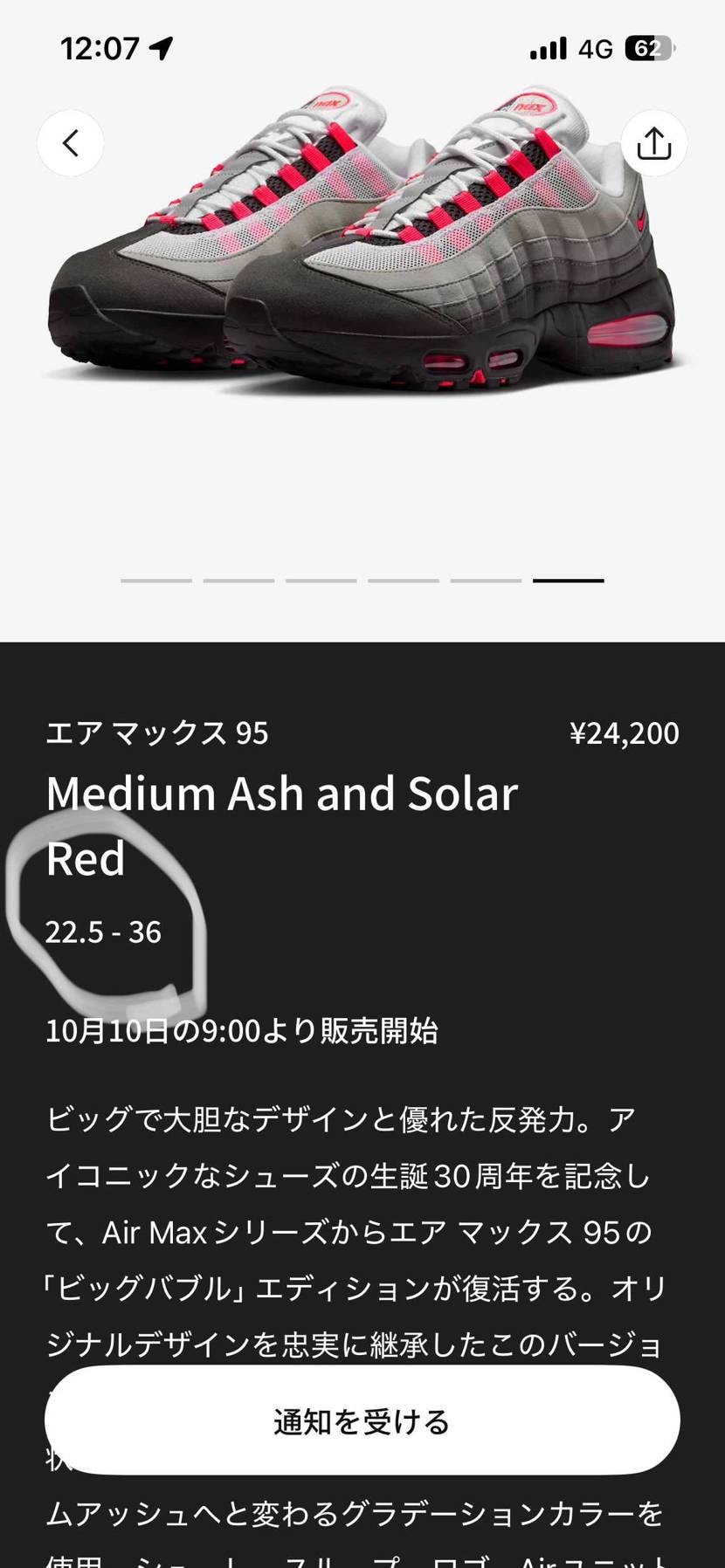Image resolution: width=725 pixels, height=1568 pixels.
Task: Tap the 通知を受ける notification button
Action: (x=362, y=1420)
